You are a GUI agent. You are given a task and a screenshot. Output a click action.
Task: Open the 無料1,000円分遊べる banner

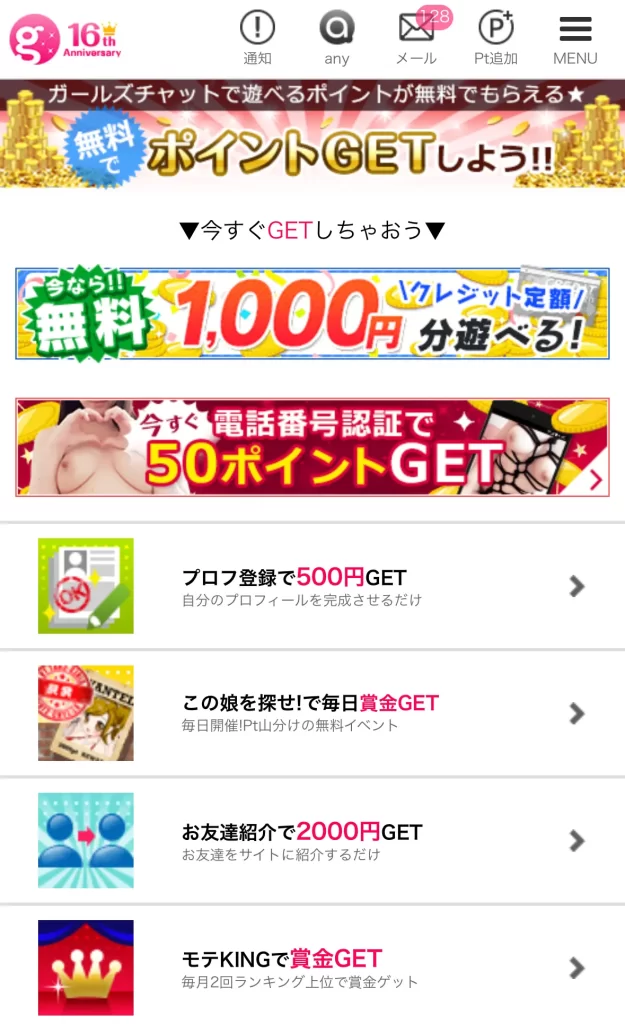(x=312, y=313)
